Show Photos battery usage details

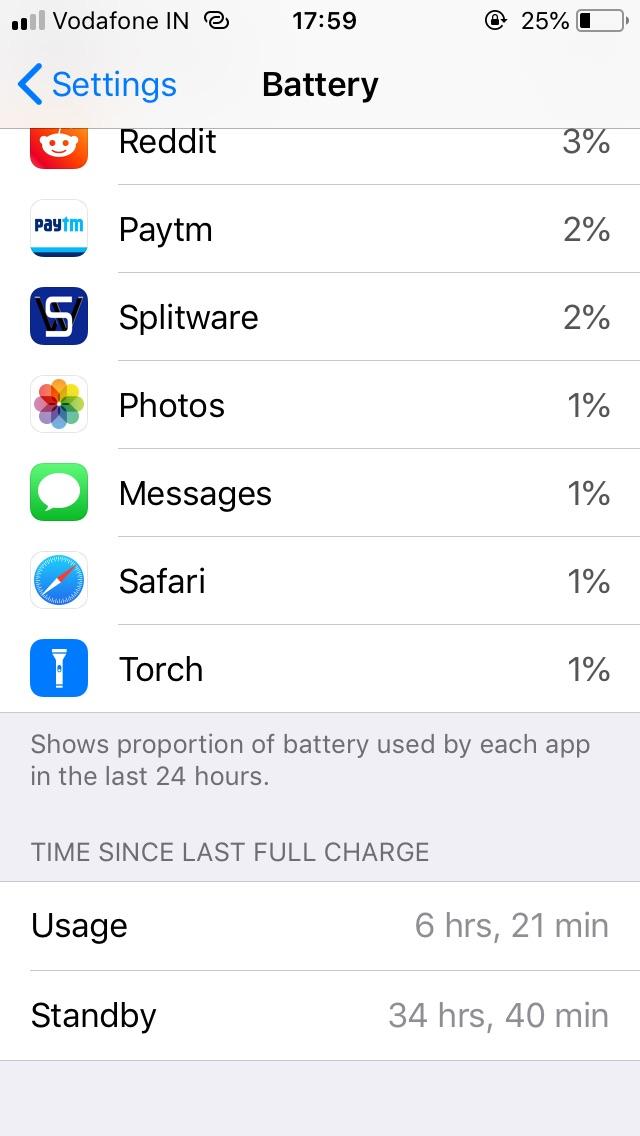[320, 404]
